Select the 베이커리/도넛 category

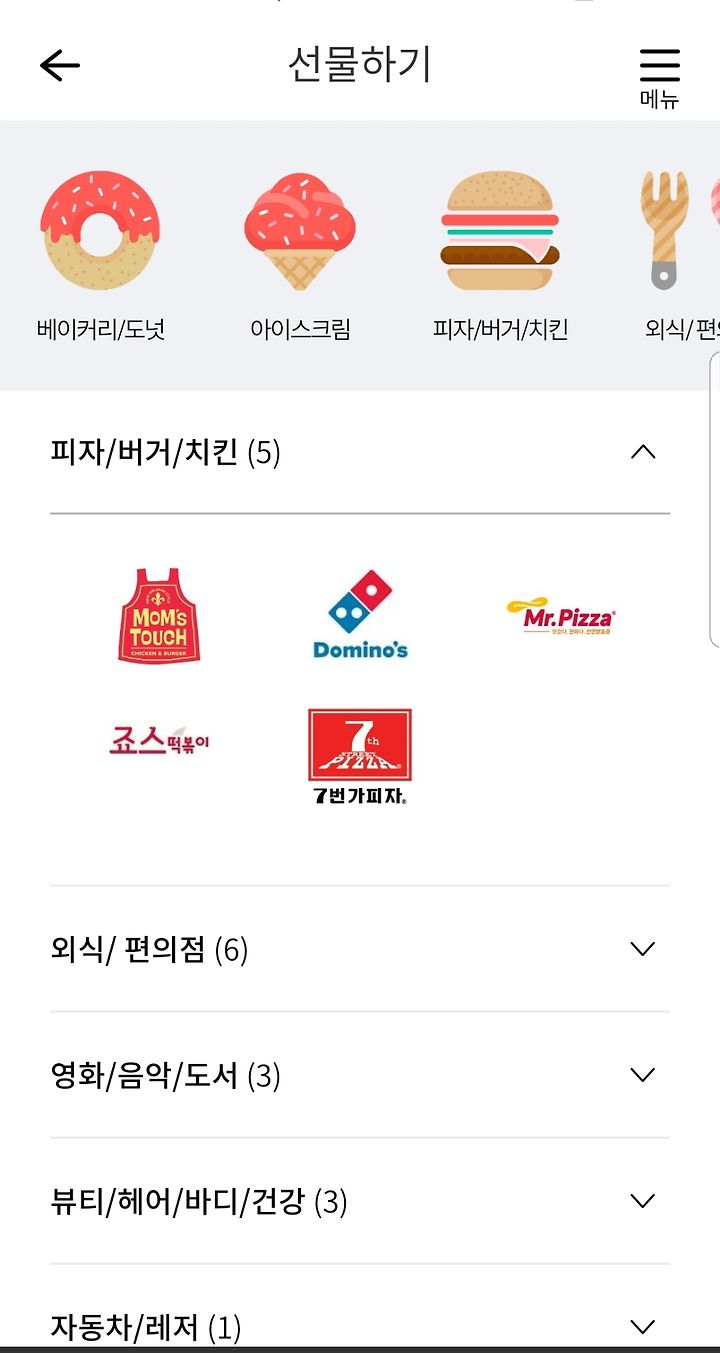(x=100, y=257)
